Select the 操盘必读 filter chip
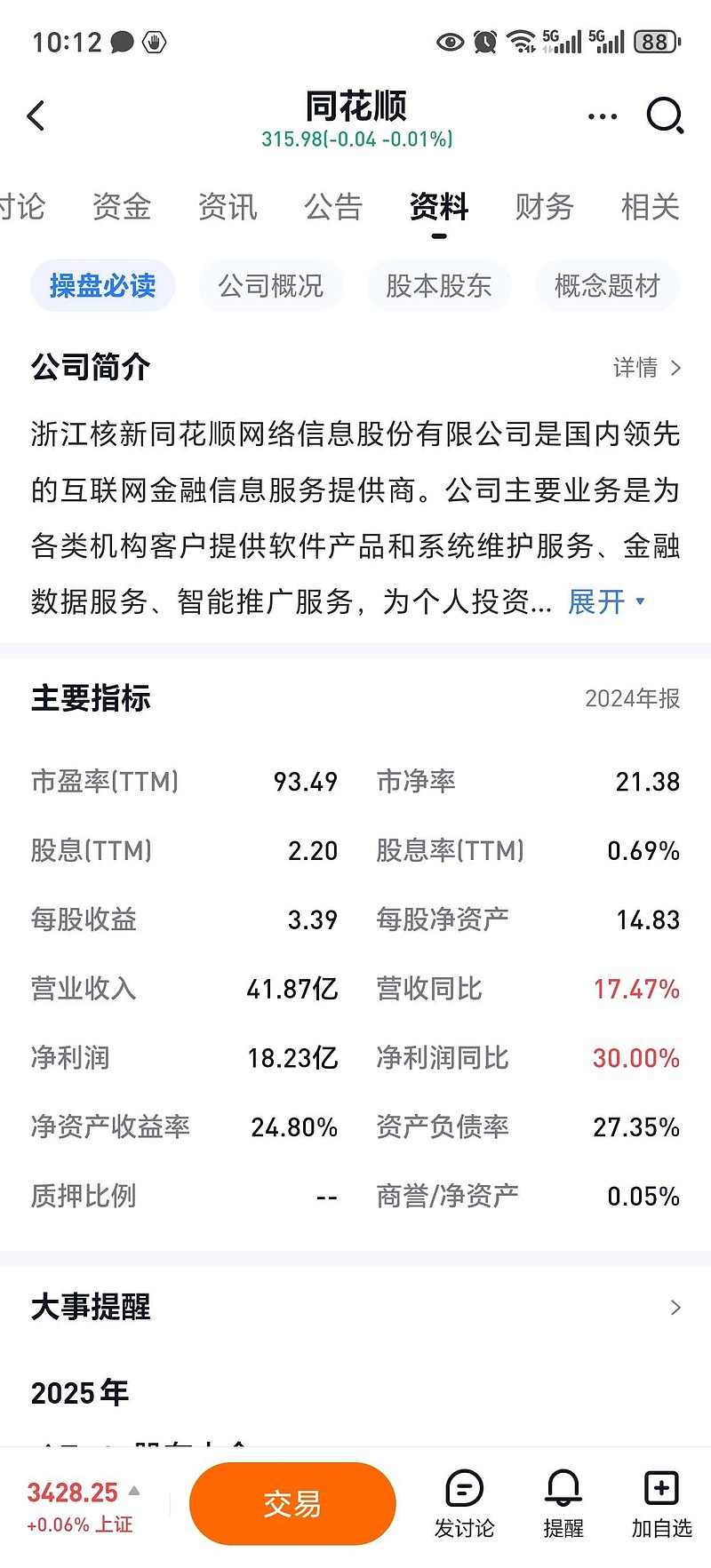Image resolution: width=711 pixels, height=1568 pixels. (x=102, y=285)
